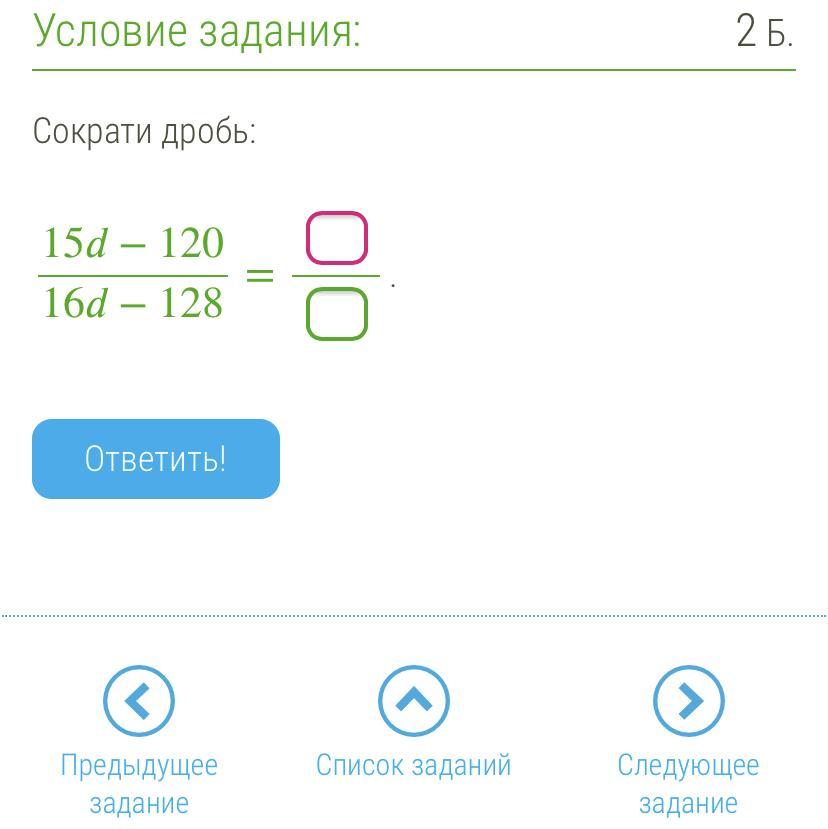Go to Предыдущее задание
This screenshot has height=829, width=828.
pyautogui.click(x=139, y=701)
